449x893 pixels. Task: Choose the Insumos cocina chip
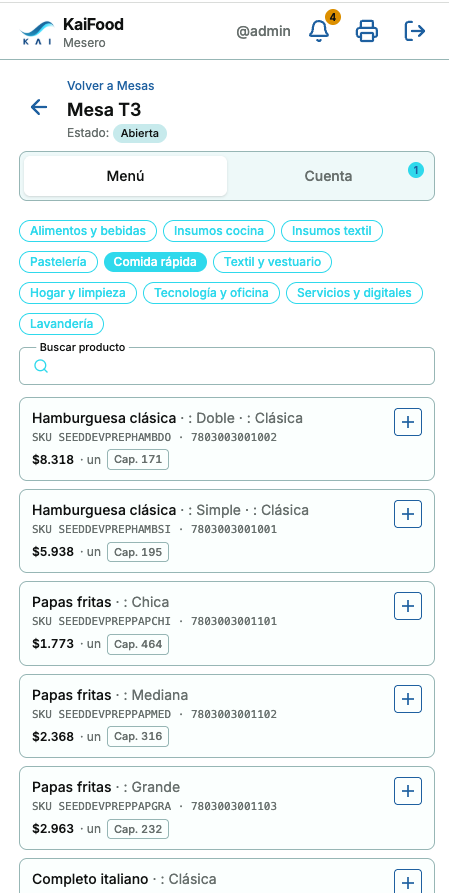(219, 231)
